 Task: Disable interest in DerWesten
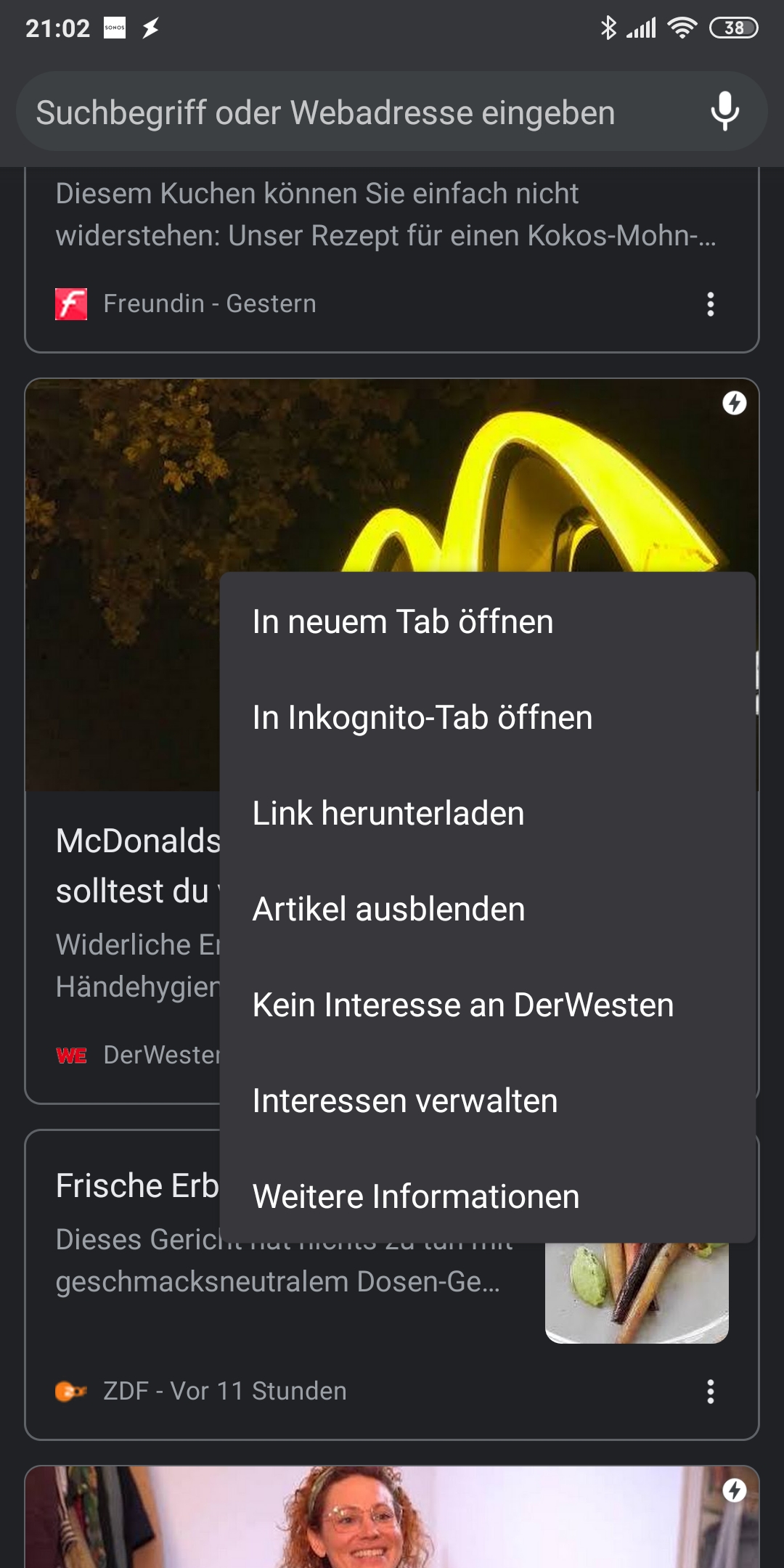(462, 1005)
